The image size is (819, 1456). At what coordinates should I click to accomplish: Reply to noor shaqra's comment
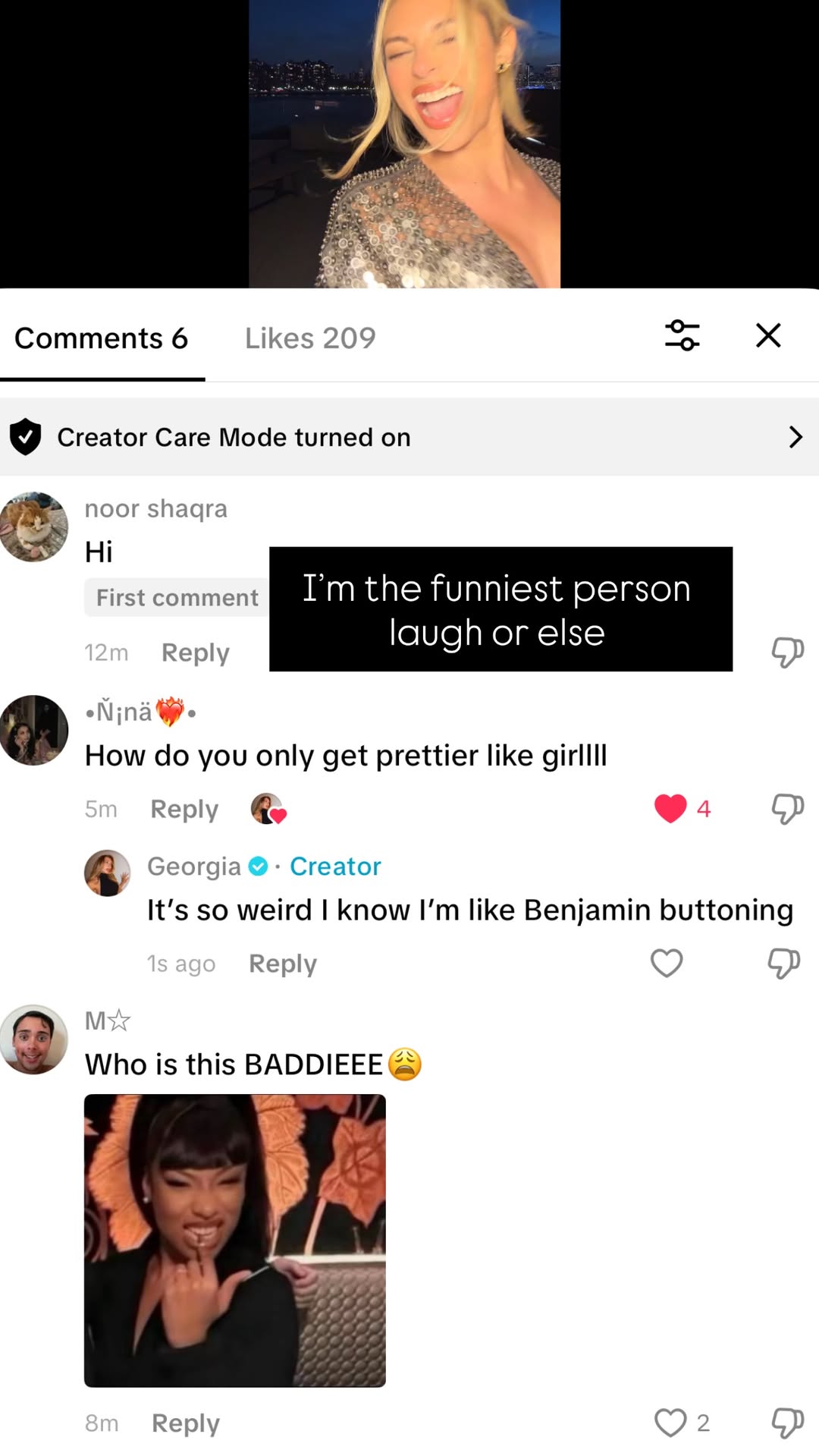[195, 653]
